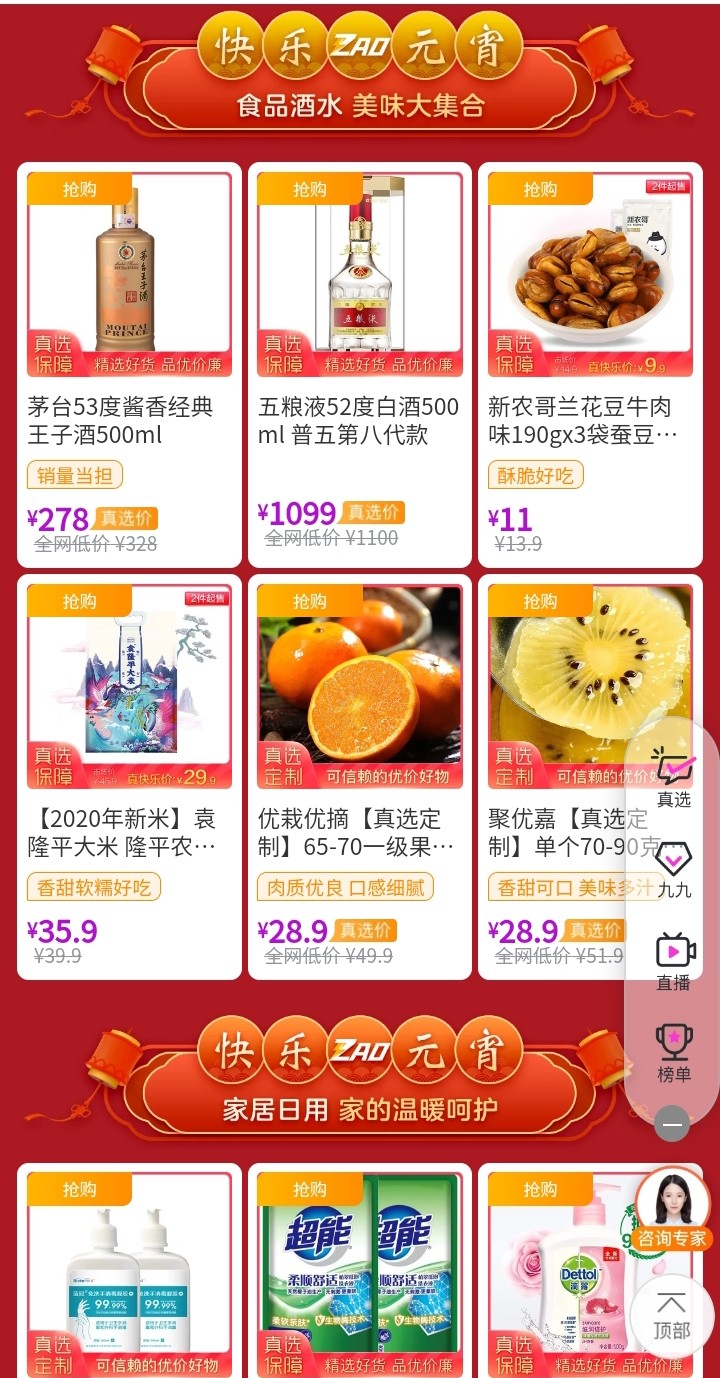This screenshot has width=720, height=1378.
Task: Select the 袁隆平大米 rice product card
Action: pyautogui.click(x=130, y=777)
